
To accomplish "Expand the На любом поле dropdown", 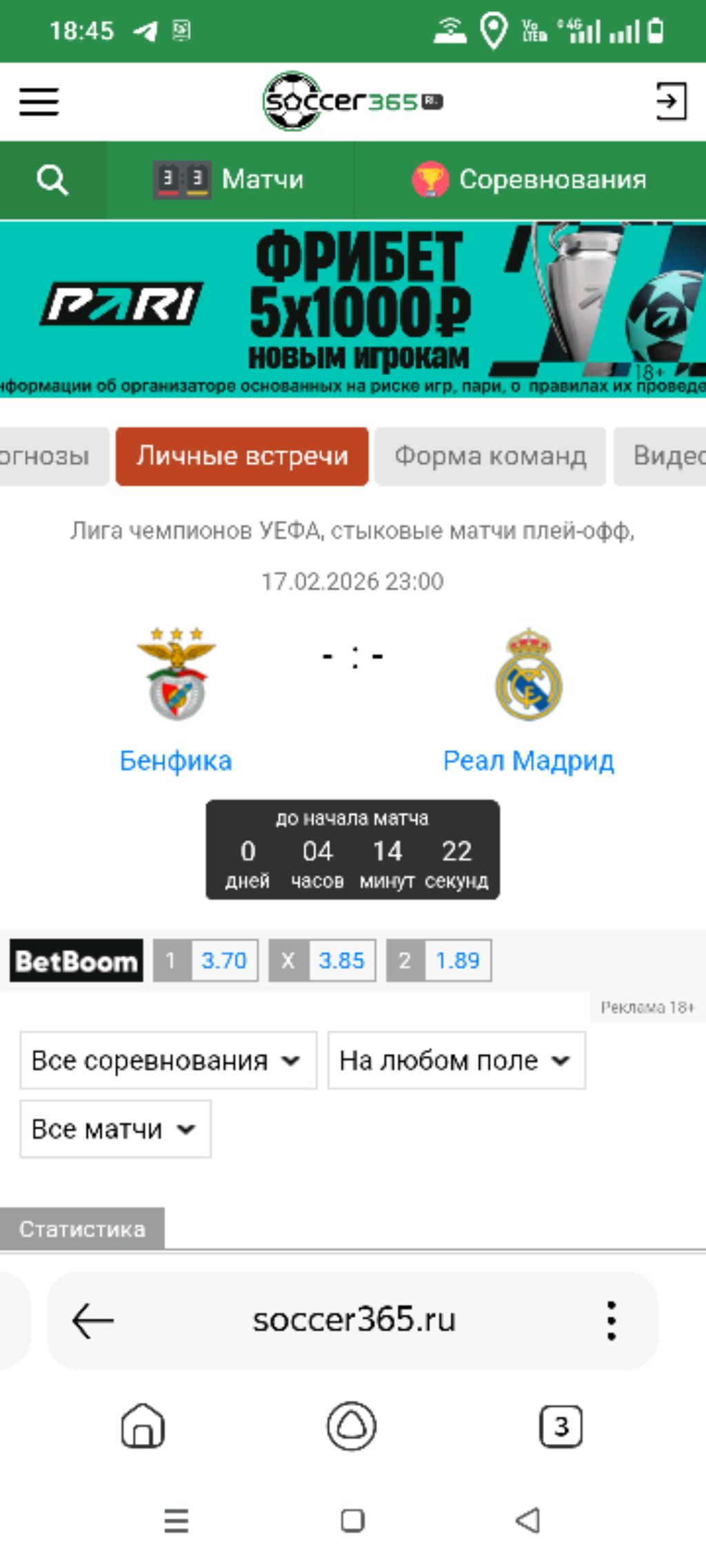I will (x=456, y=1060).
